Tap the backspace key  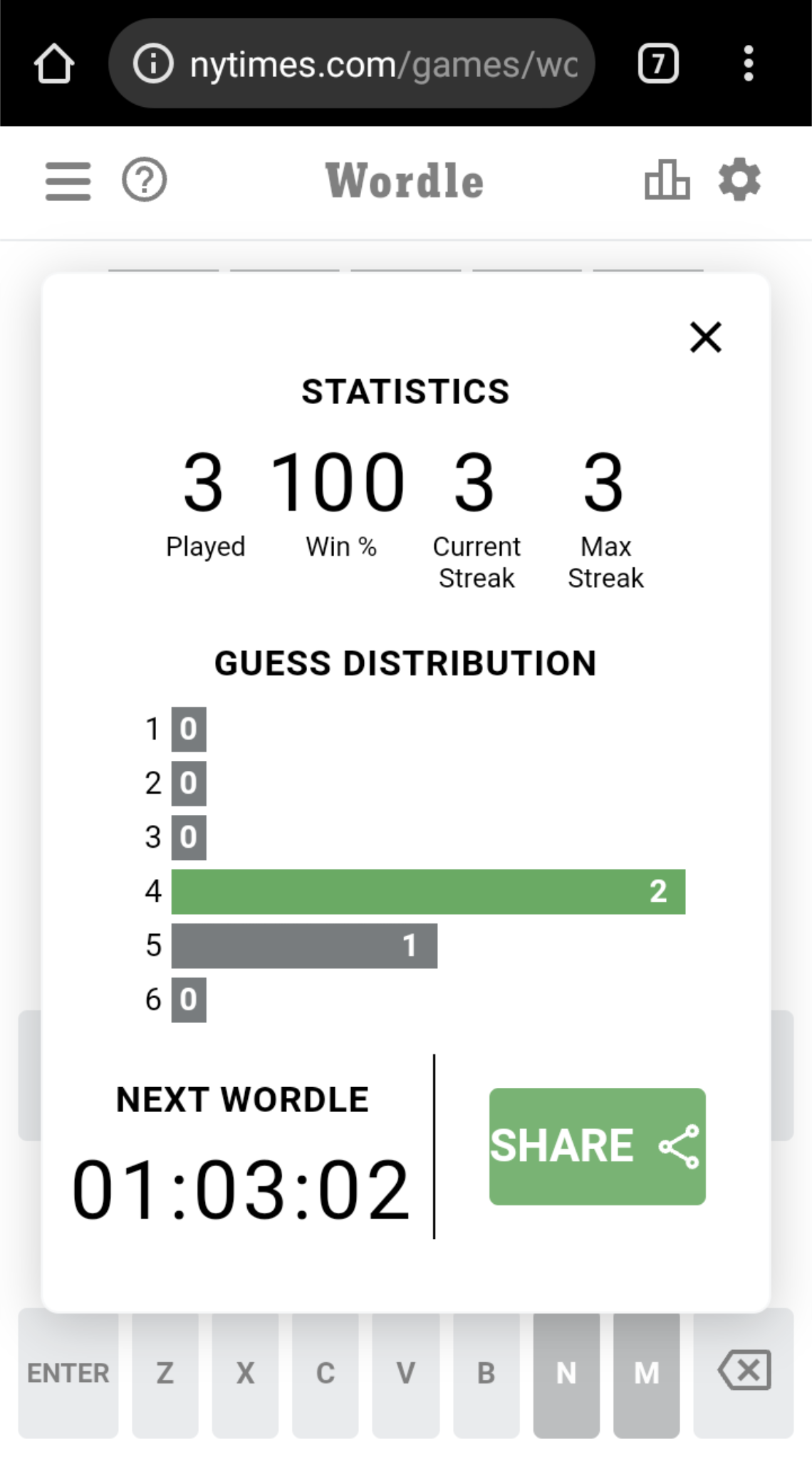click(x=744, y=1373)
